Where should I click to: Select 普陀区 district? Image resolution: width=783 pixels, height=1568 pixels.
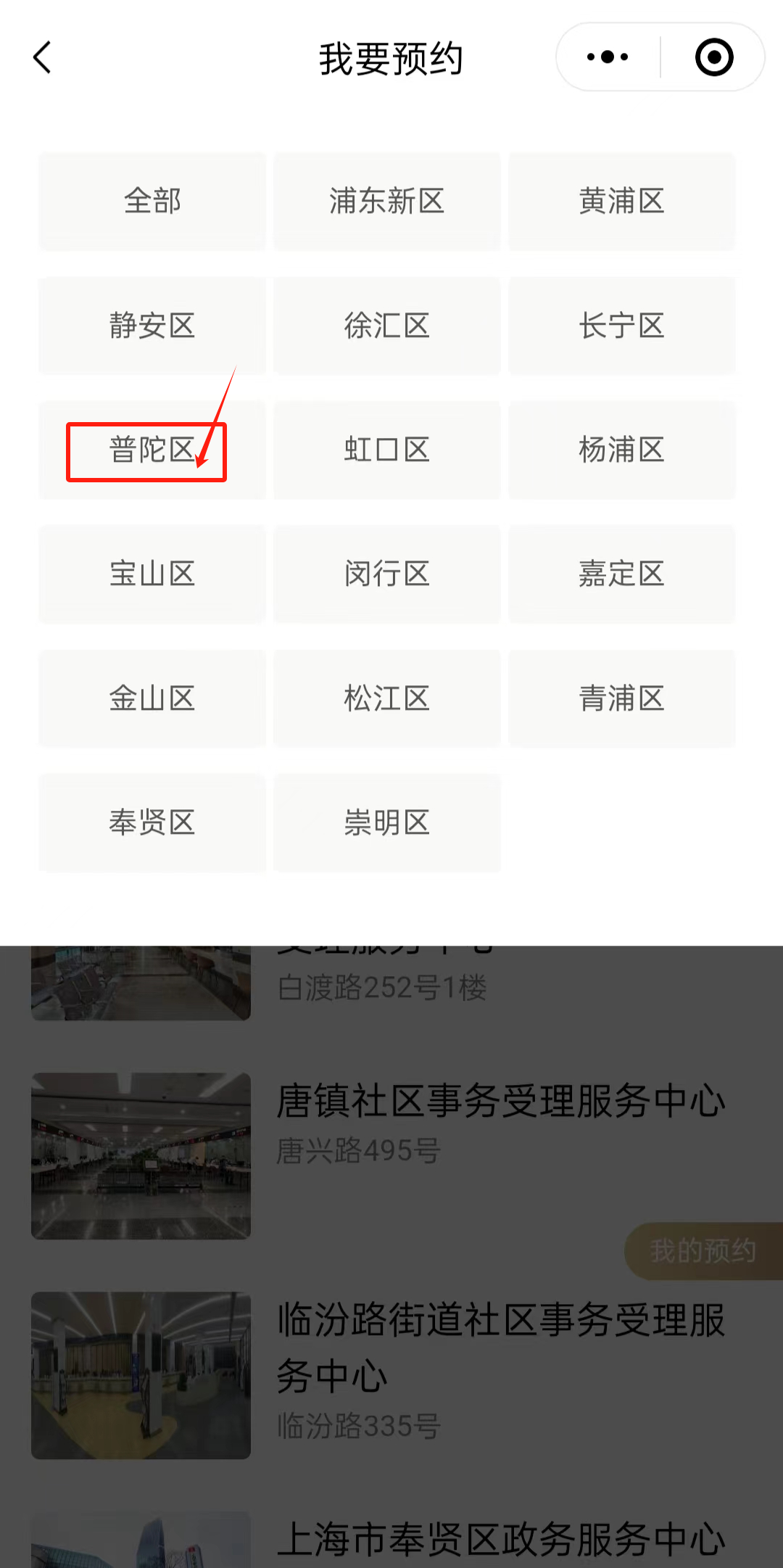pos(152,450)
